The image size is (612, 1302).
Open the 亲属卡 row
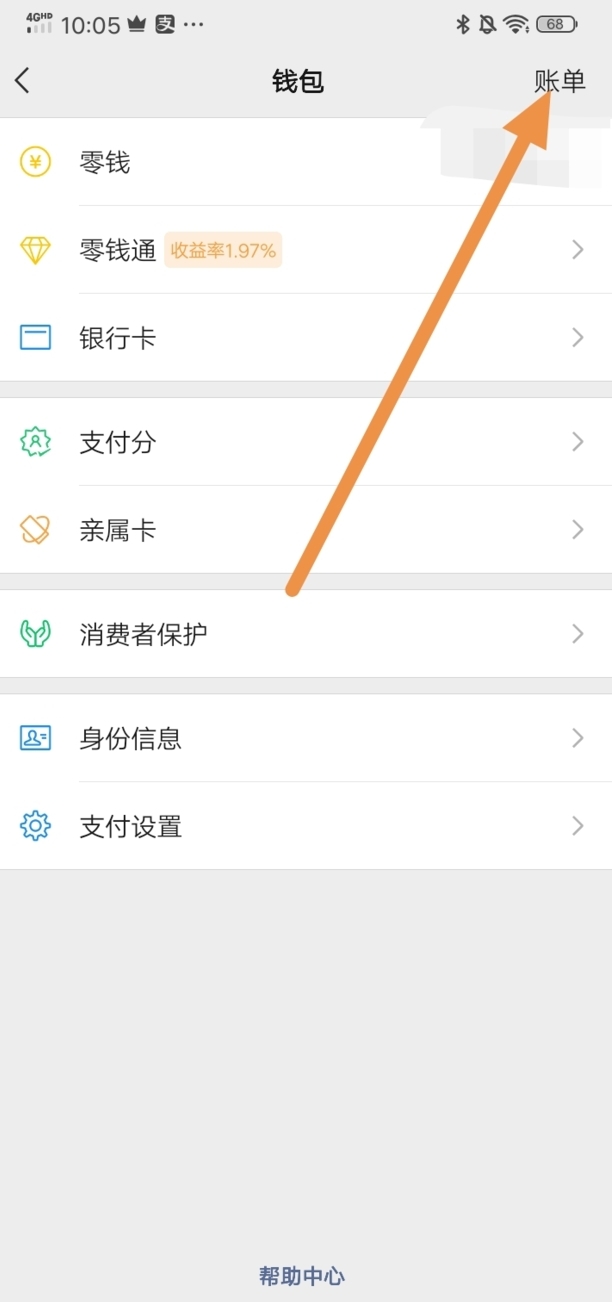tap(306, 530)
